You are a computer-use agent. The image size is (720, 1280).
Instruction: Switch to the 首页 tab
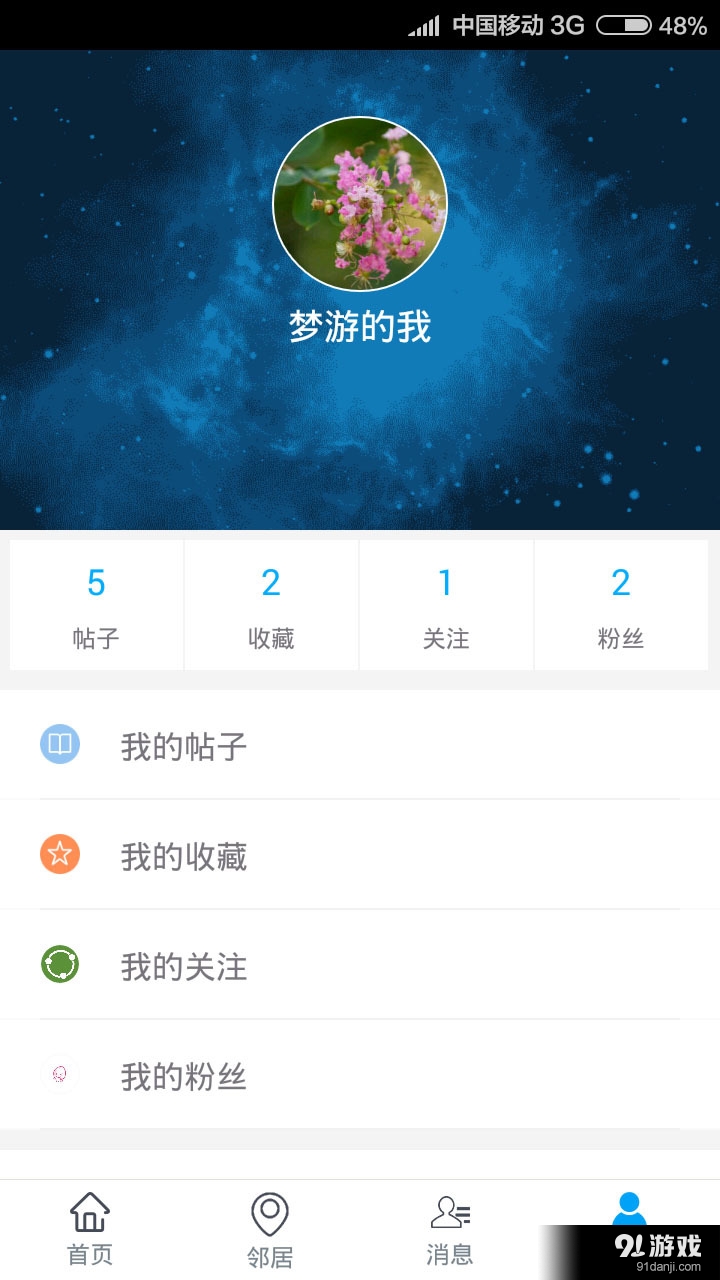[90, 1230]
